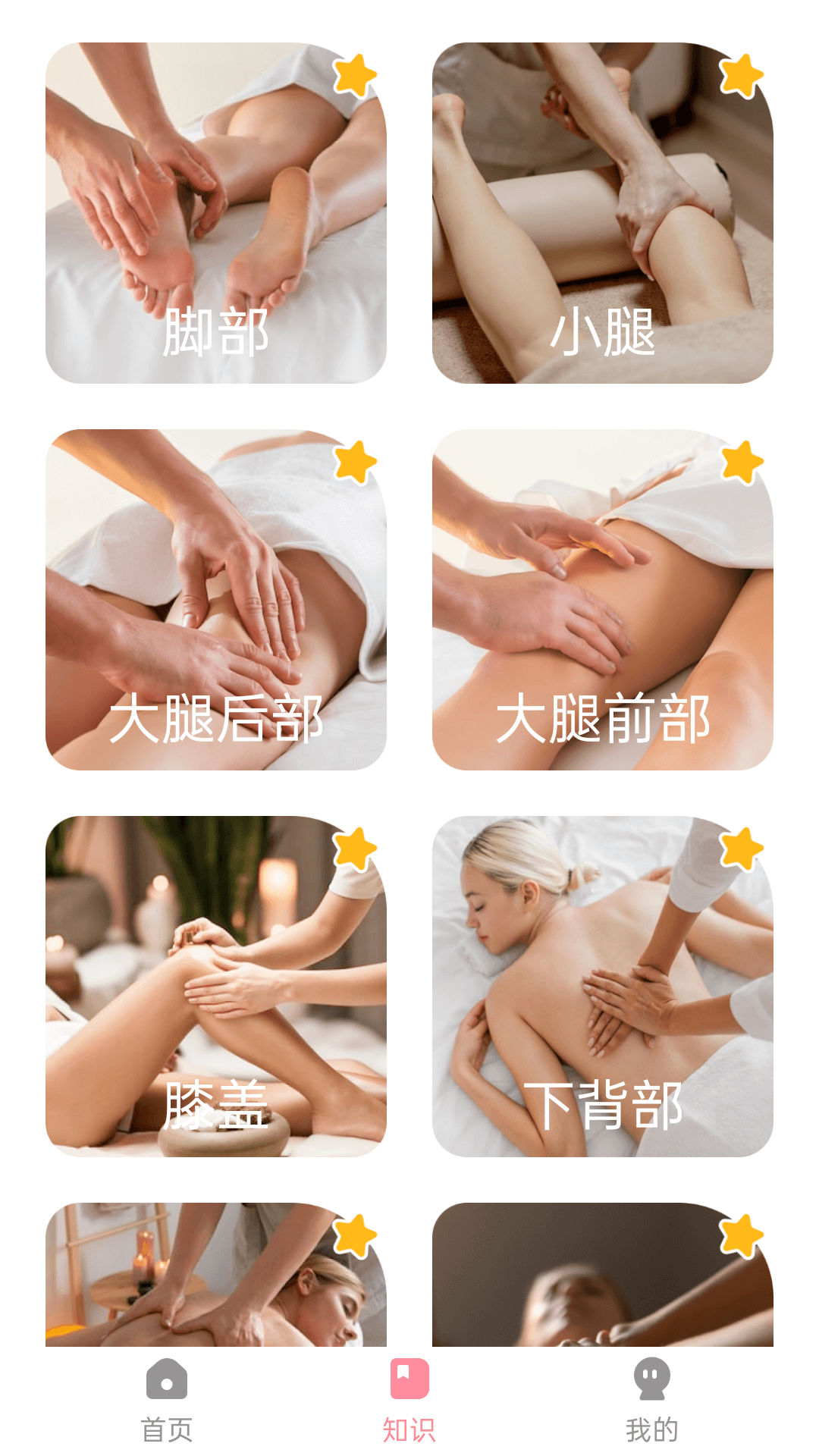The height and width of the screenshot is (1456, 819).
Task: Open the 小腿 massage card
Action: pyautogui.click(x=603, y=213)
